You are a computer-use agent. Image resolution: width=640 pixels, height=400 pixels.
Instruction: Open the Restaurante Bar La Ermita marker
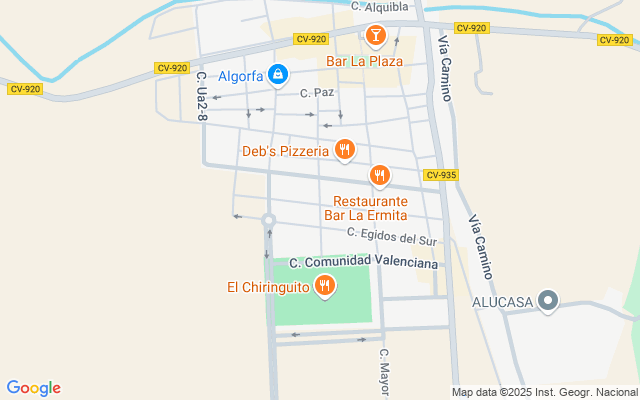(379, 177)
